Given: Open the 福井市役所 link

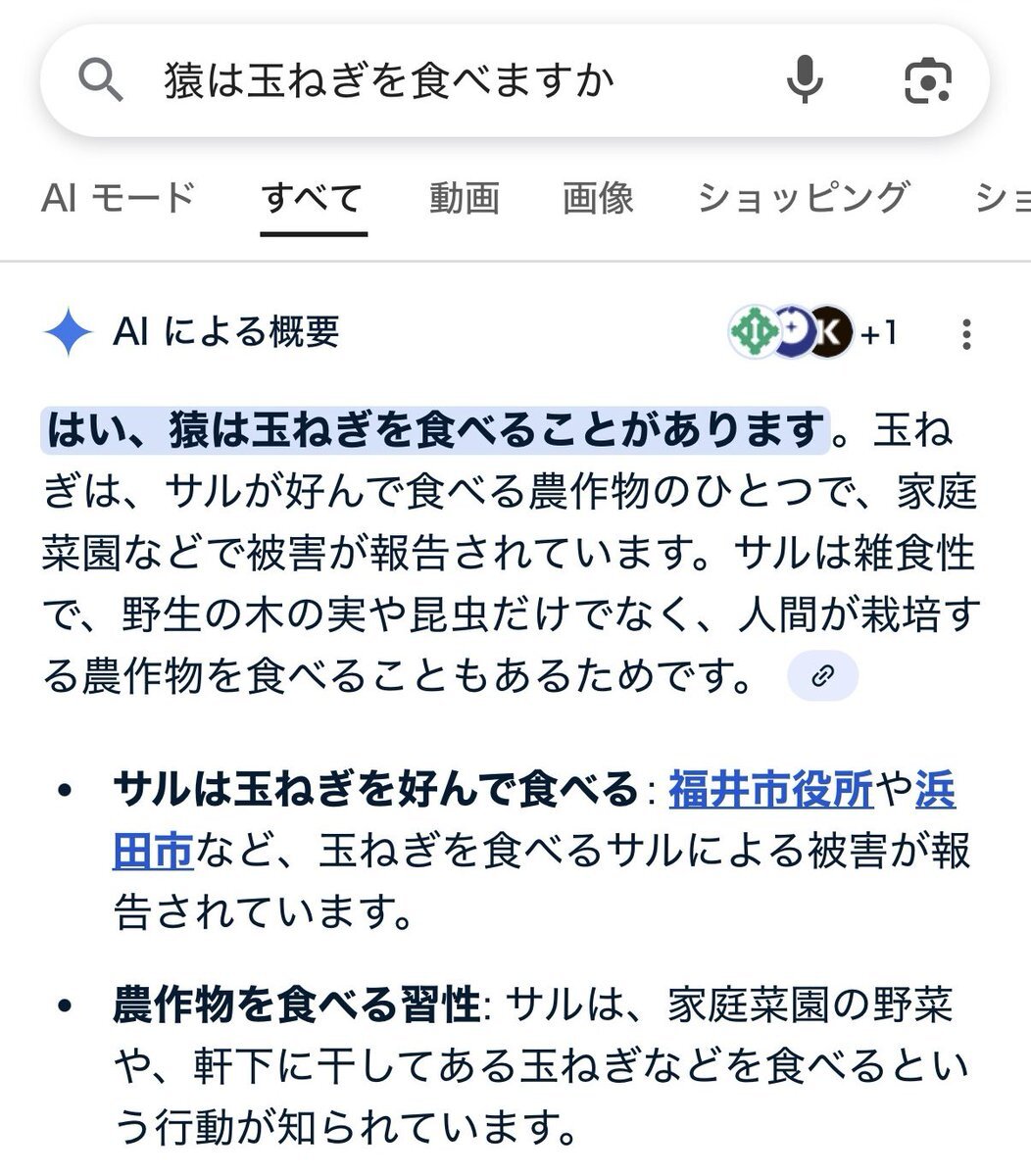Looking at the screenshot, I should (x=770, y=790).
